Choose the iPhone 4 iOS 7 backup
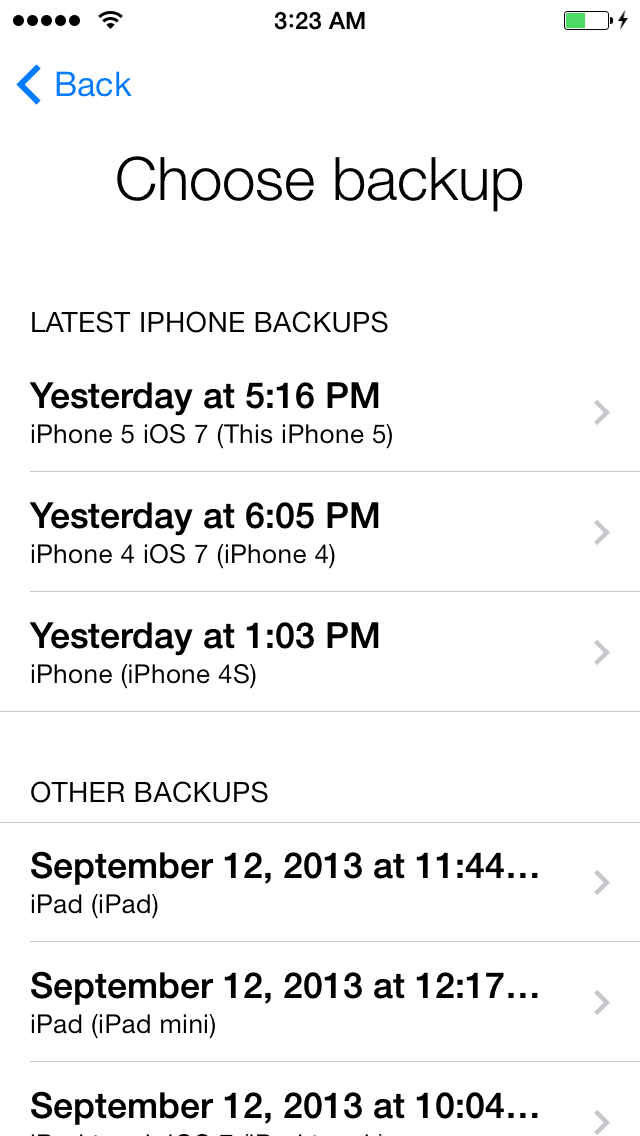 click(320, 532)
